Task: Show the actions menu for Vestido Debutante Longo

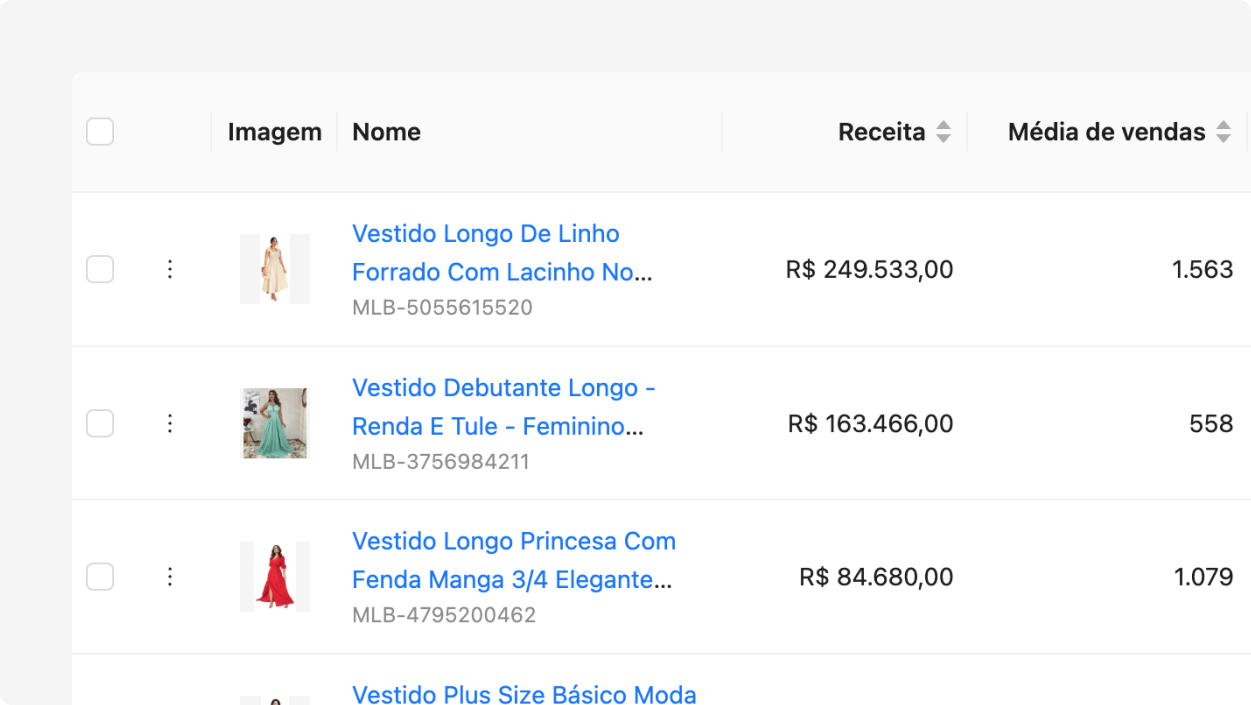Action: point(170,424)
